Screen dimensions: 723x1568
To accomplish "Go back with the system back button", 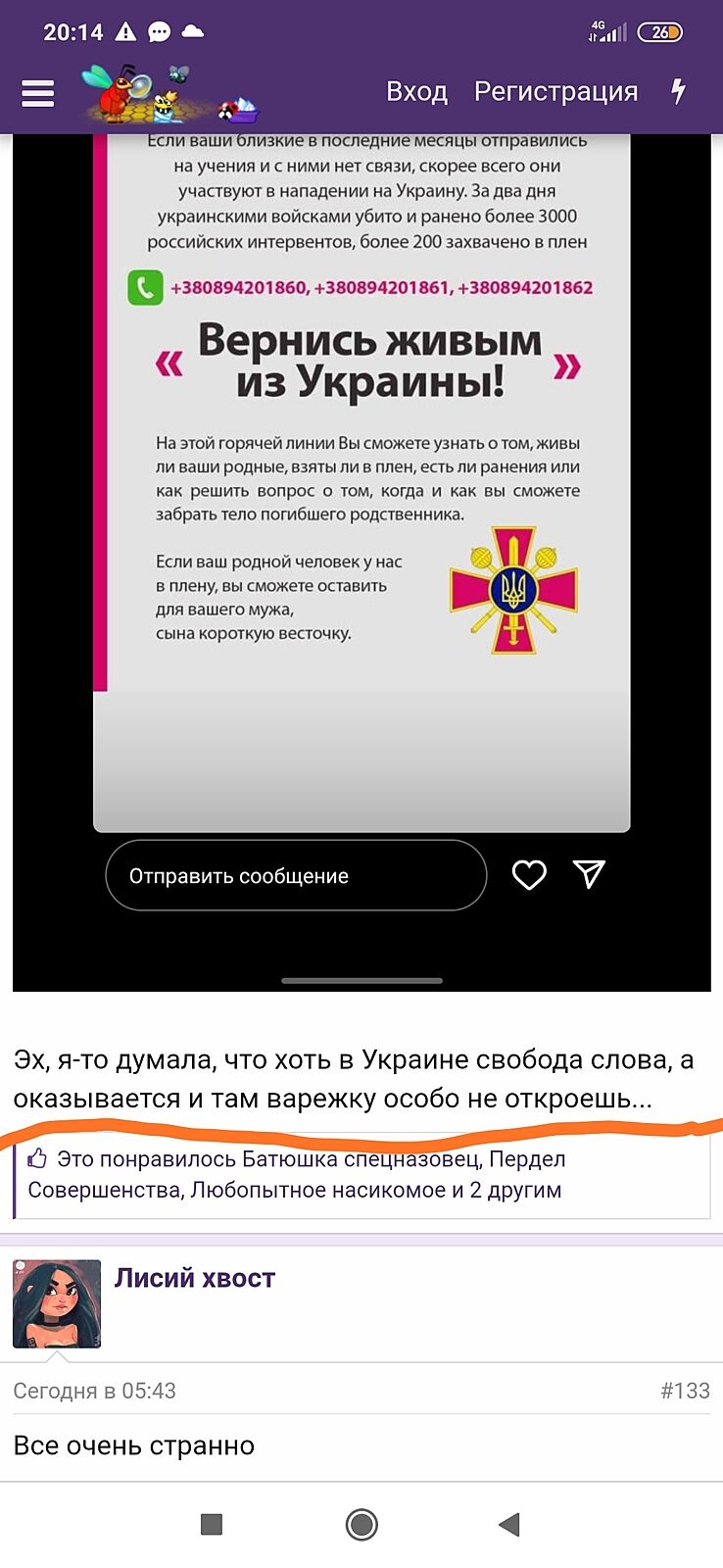I will [508, 1524].
